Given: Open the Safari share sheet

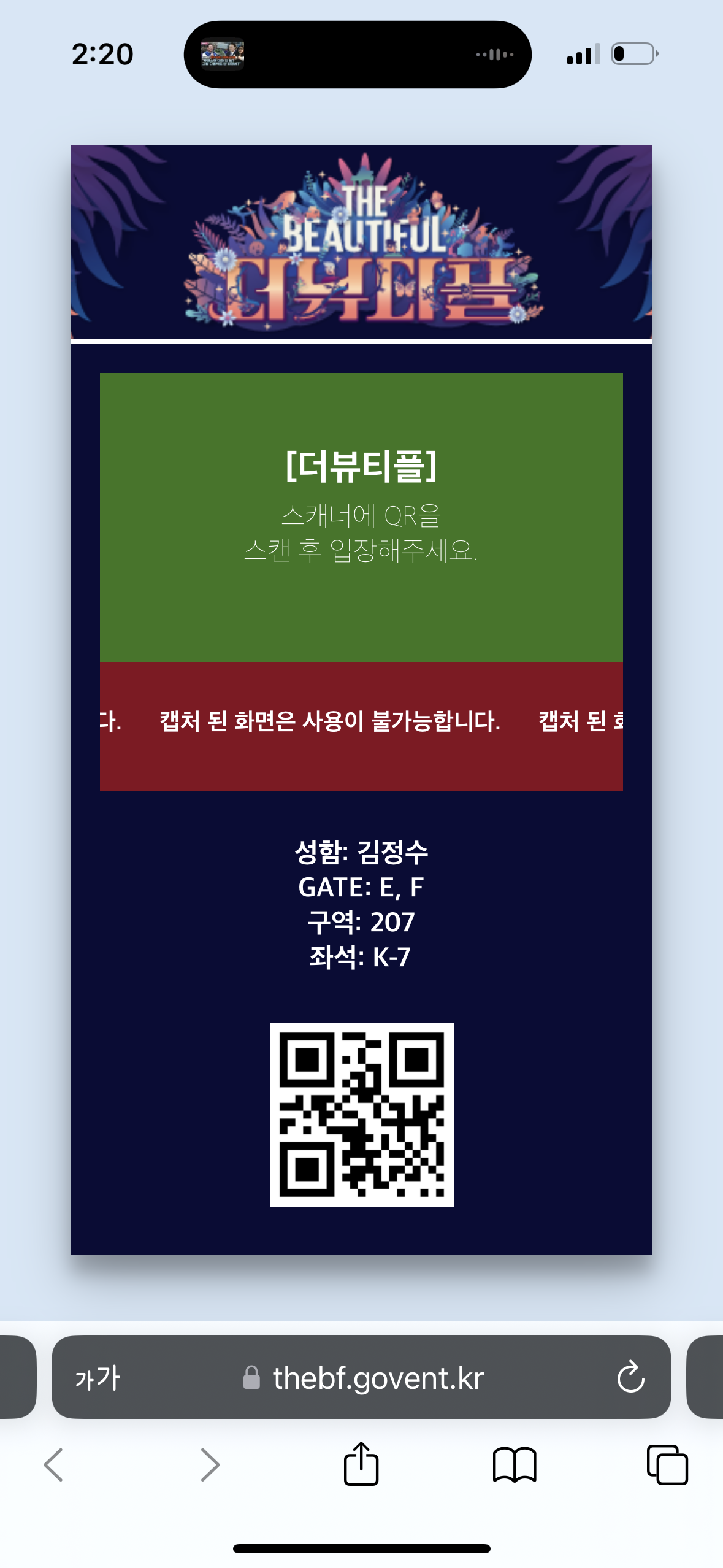Looking at the screenshot, I should (361, 1463).
